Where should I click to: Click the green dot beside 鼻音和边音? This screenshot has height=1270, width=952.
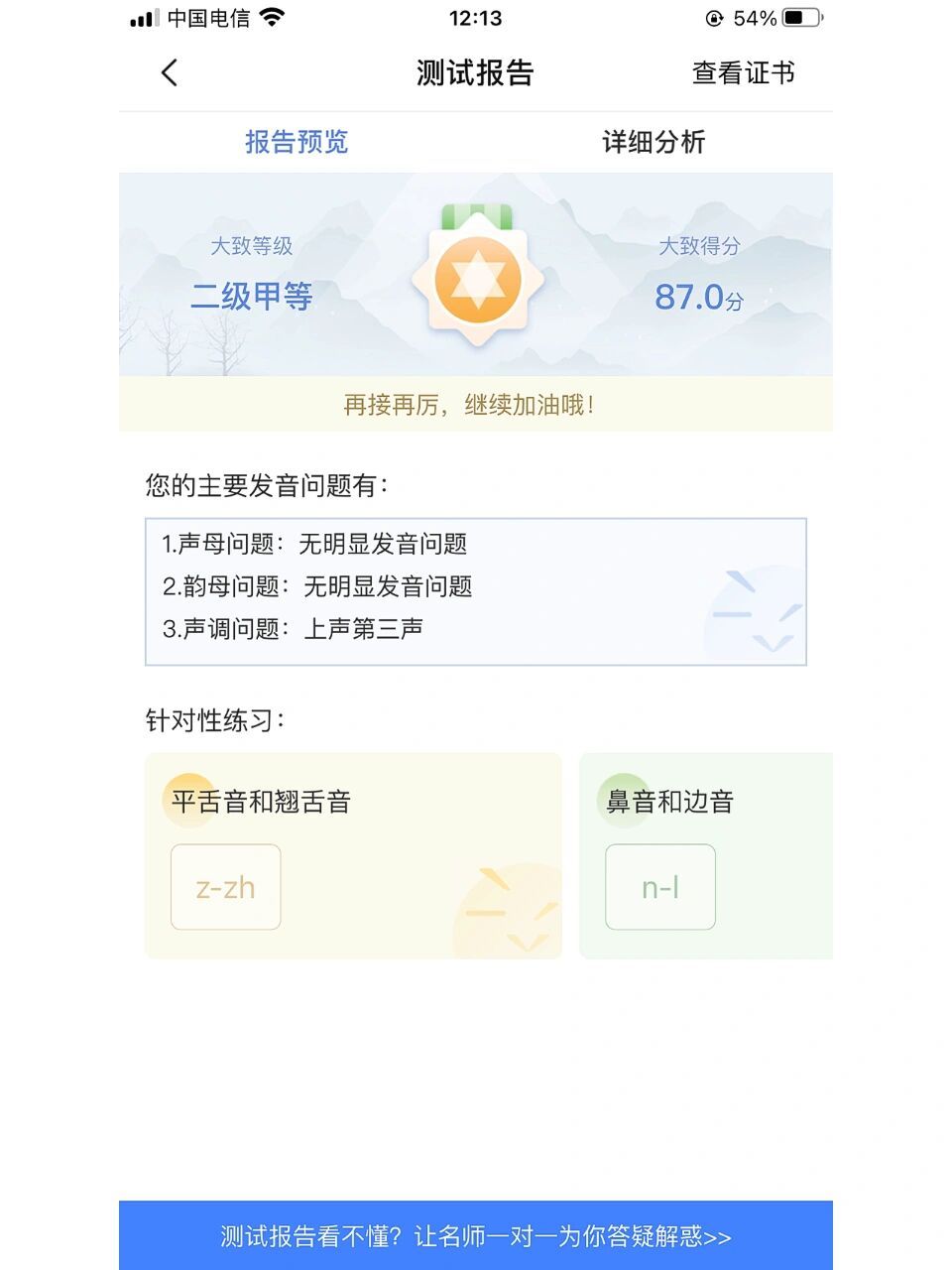(x=623, y=799)
